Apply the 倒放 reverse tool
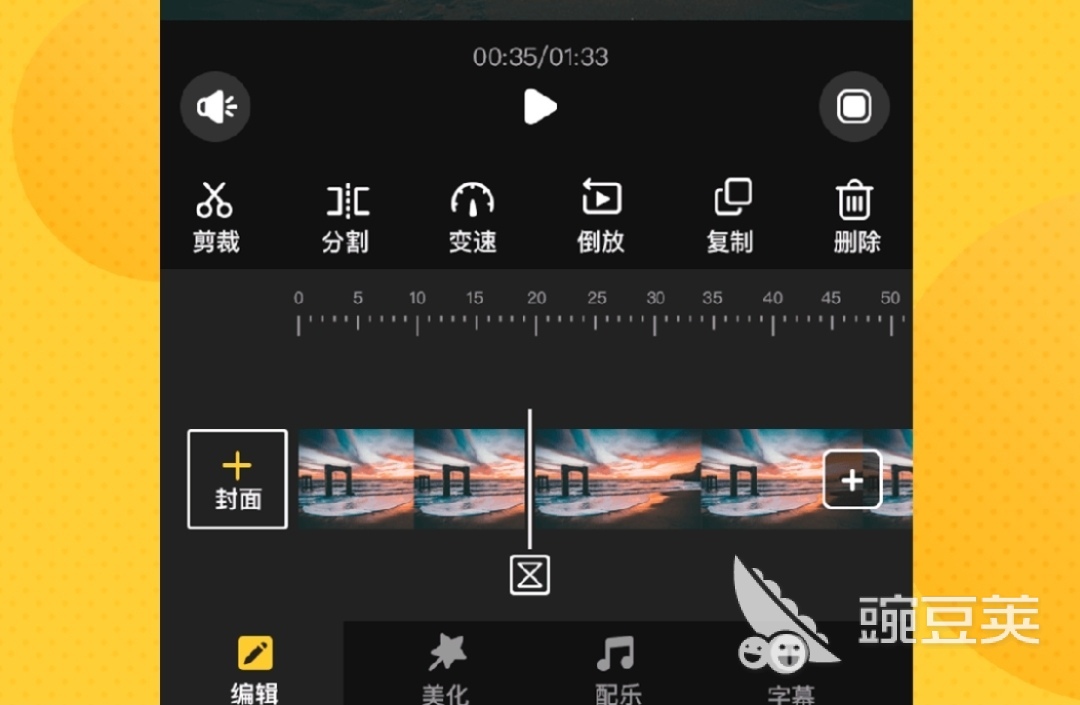 coord(601,216)
